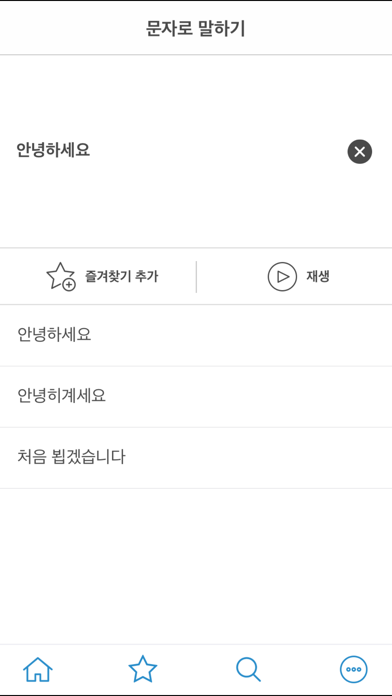Open the favorites star tab

coord(143,669)
